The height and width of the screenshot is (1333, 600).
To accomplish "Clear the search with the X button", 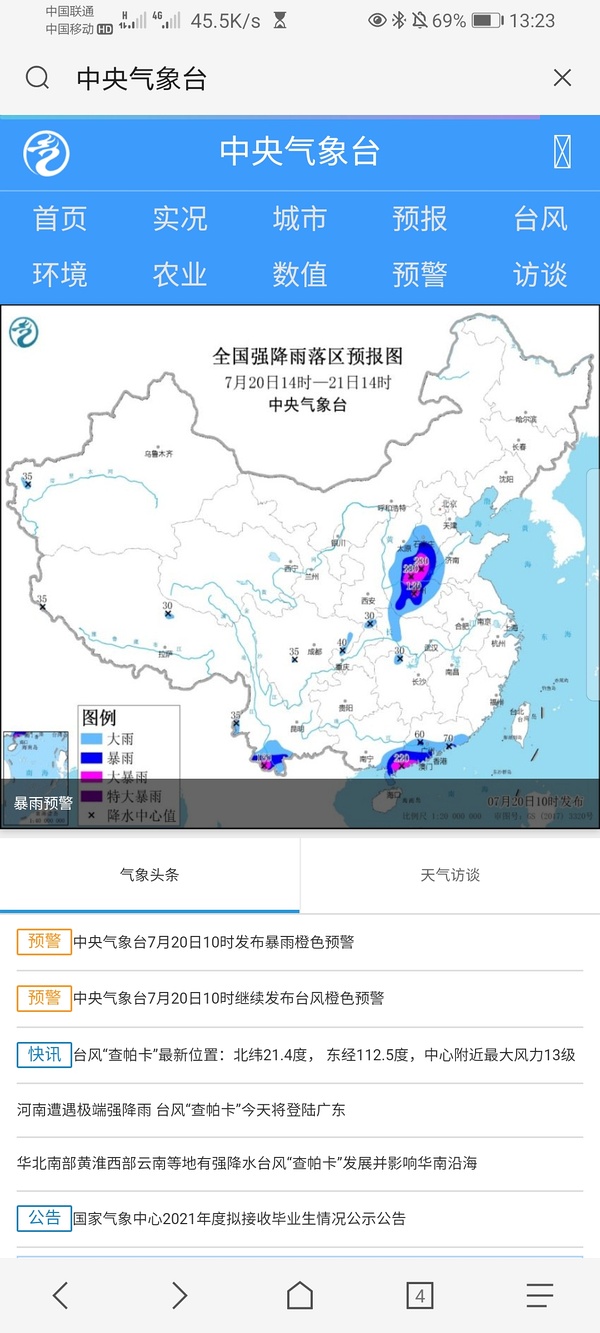I will (562, 78).
